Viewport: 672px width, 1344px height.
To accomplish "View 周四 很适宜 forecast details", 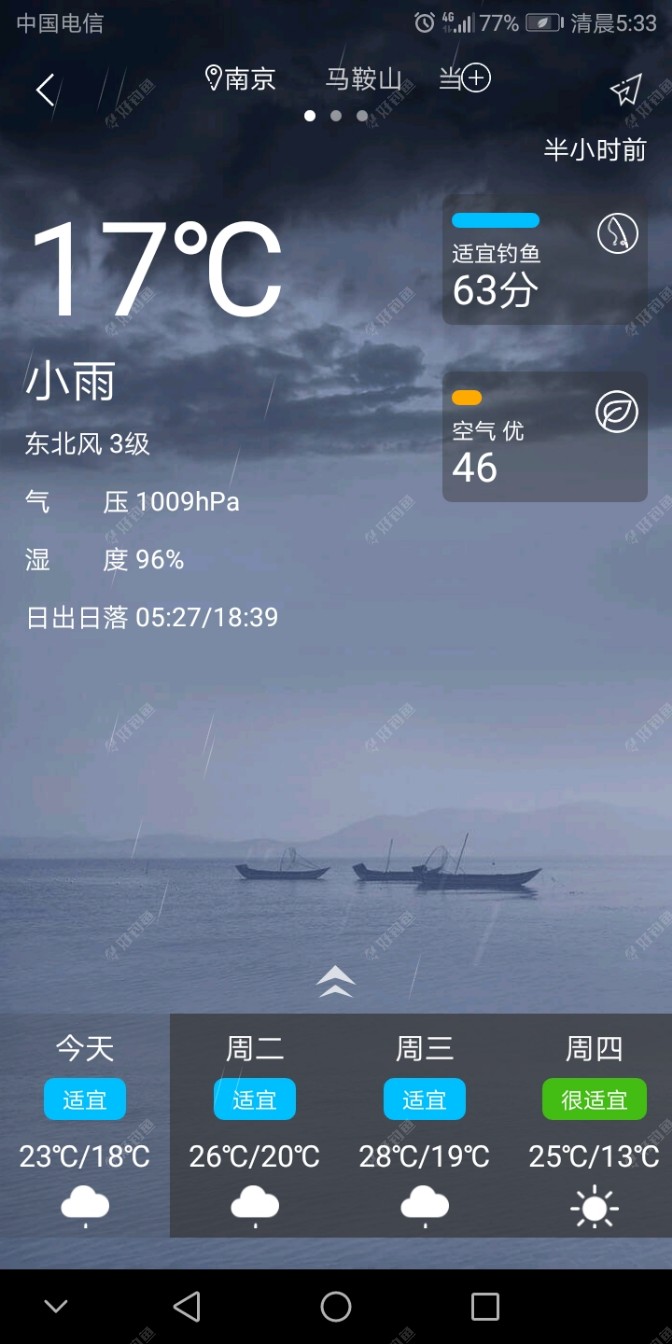I will click(x=594, y=1125).
